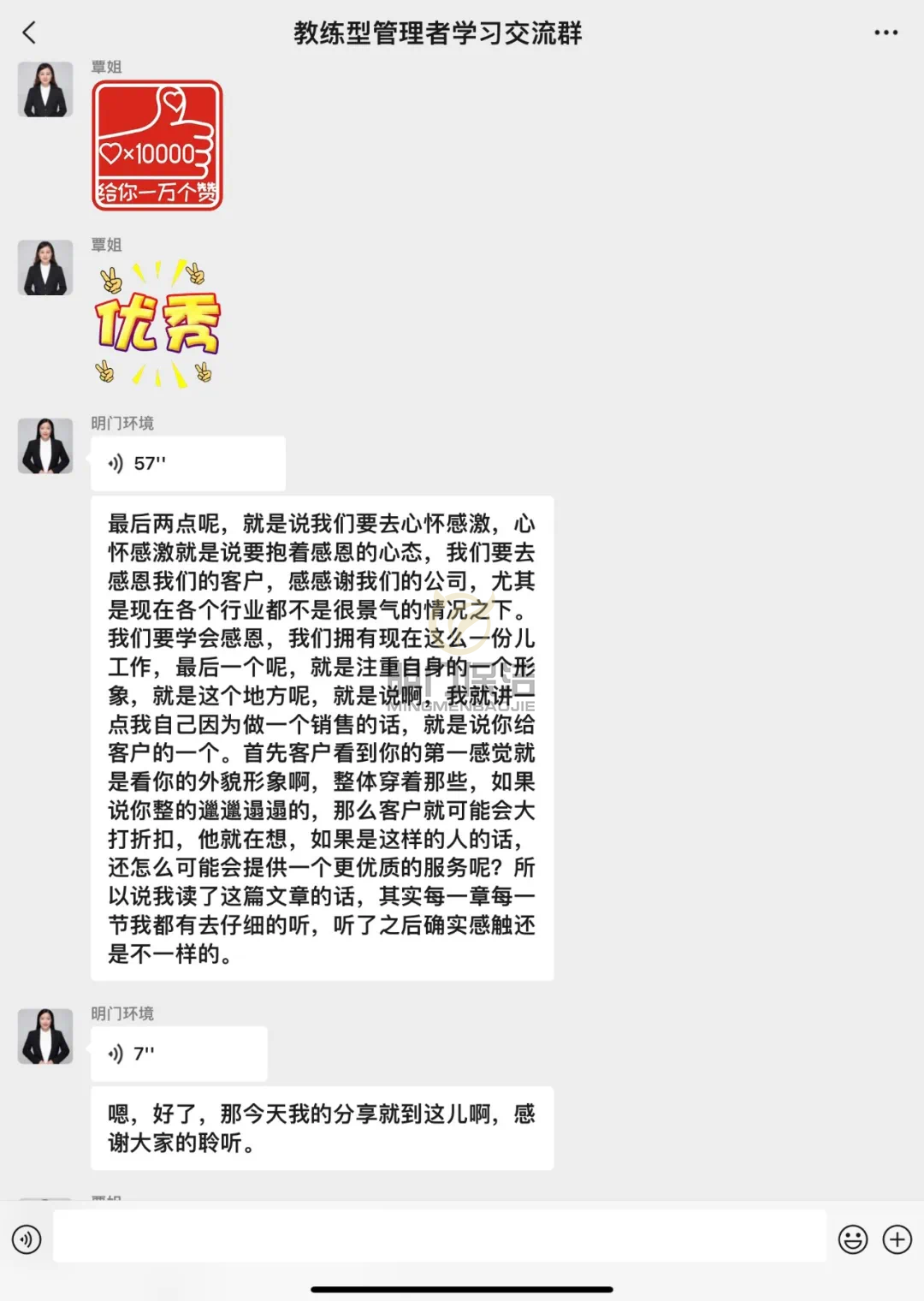The width and height of the screenshot is (924, 1301).
Task: View profile avatar beside the 优秀 sticker
Action: pyautogui.click(x=45, y=268)
